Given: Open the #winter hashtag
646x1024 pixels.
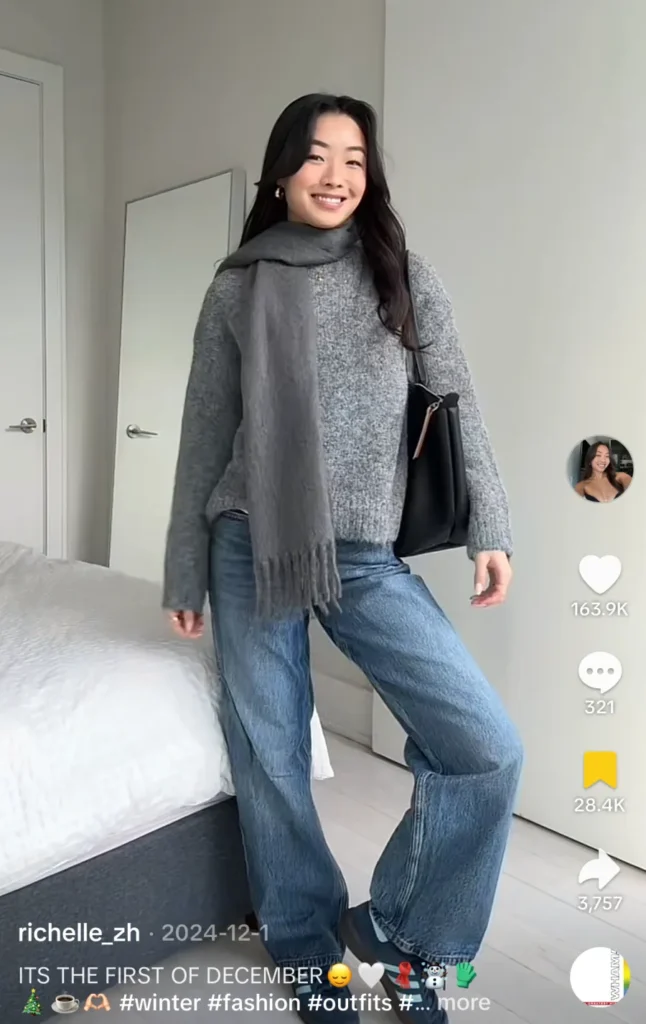Looking at the screenshot, I should pos(161,1002).
